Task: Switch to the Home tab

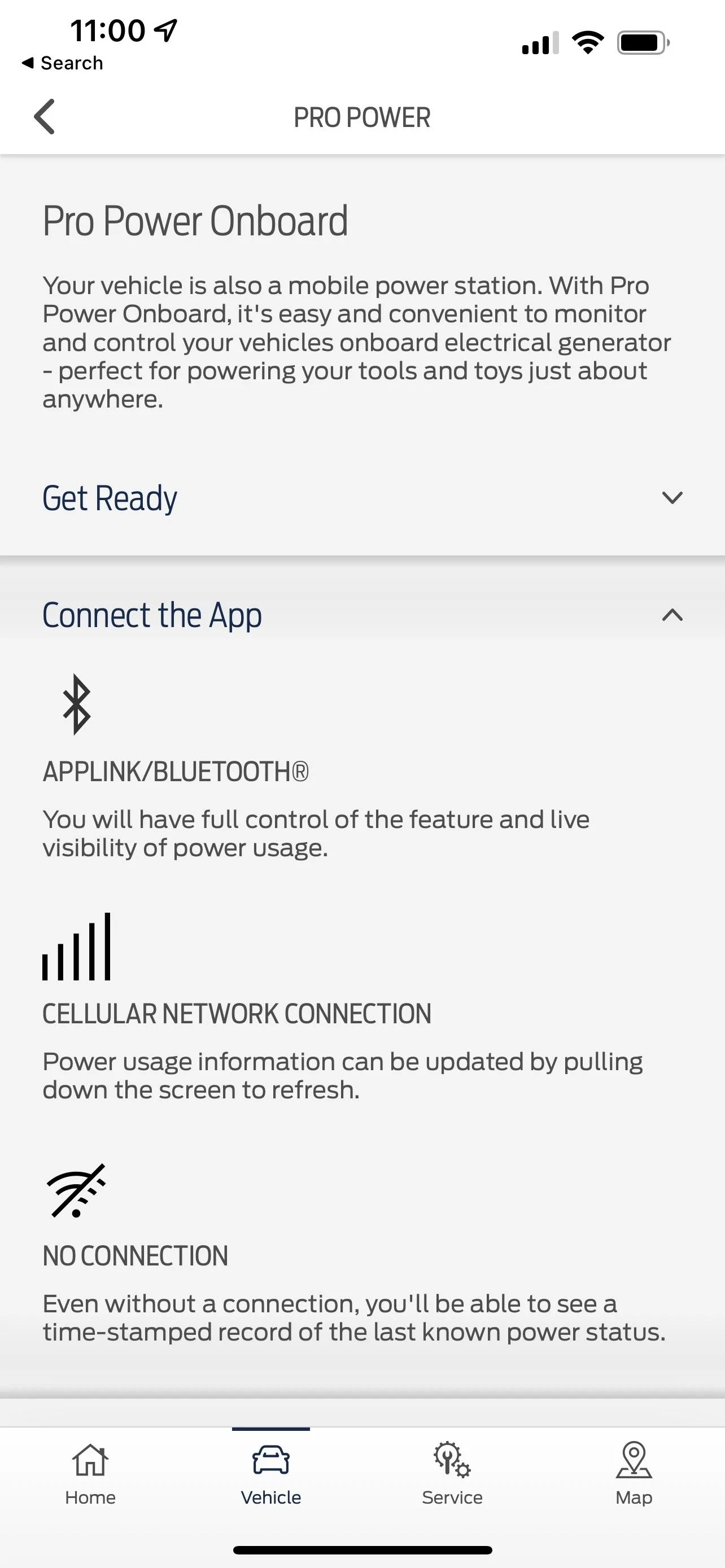Action: (x=90, y=1473)
